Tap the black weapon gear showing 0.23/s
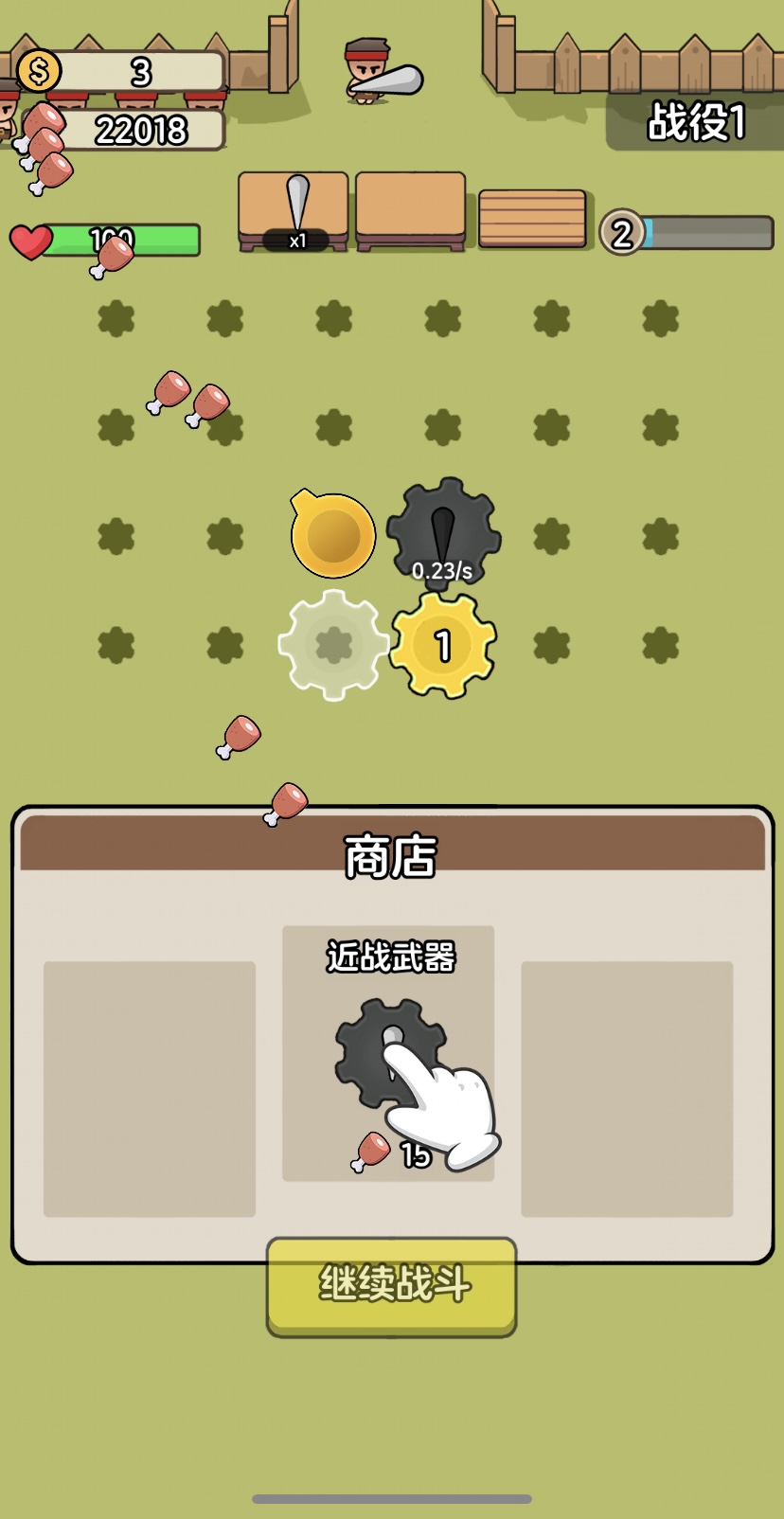This screenshot has width=784, height=1519. coord(442,532)
